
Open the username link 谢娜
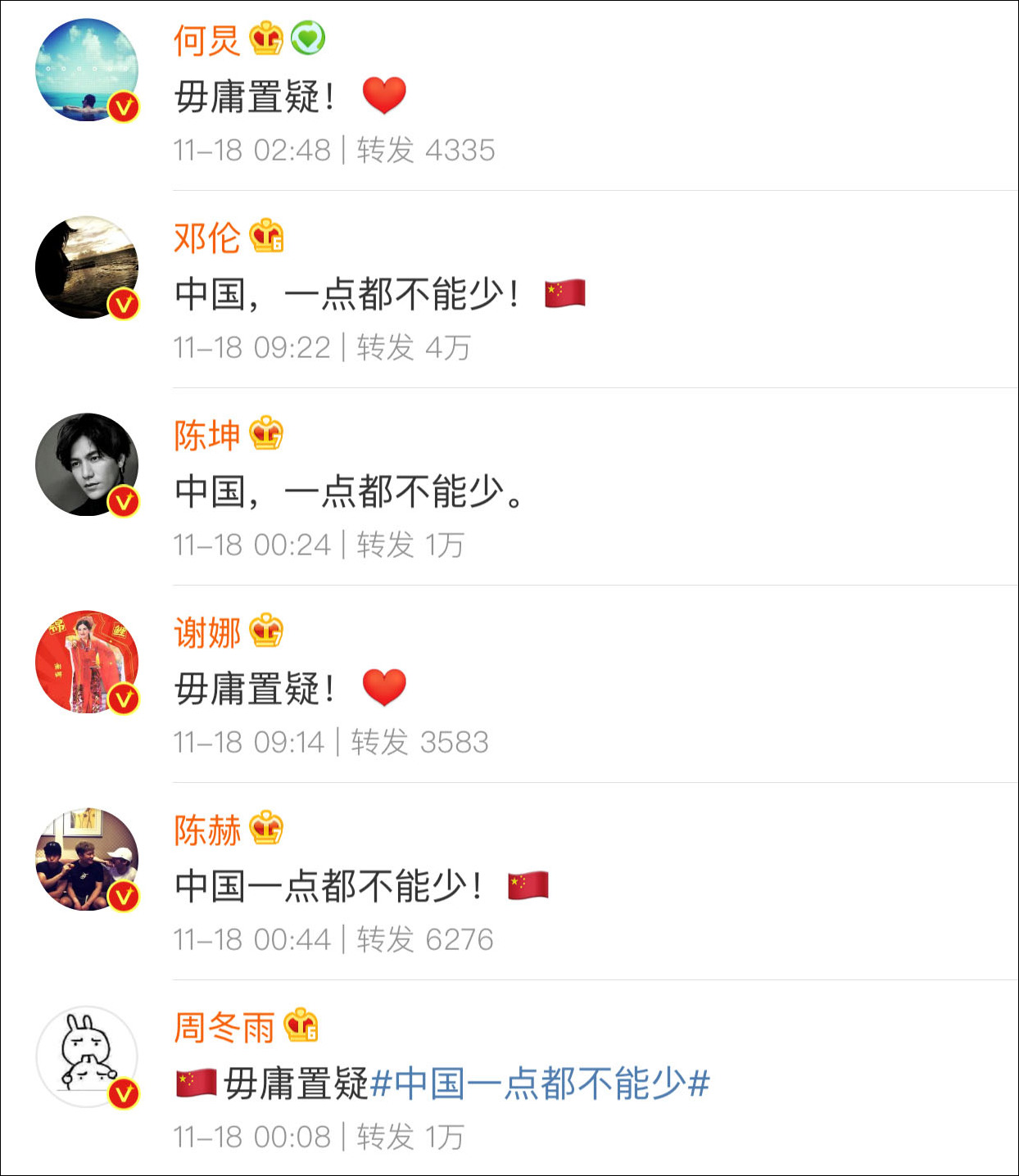(x=206, y=632)
